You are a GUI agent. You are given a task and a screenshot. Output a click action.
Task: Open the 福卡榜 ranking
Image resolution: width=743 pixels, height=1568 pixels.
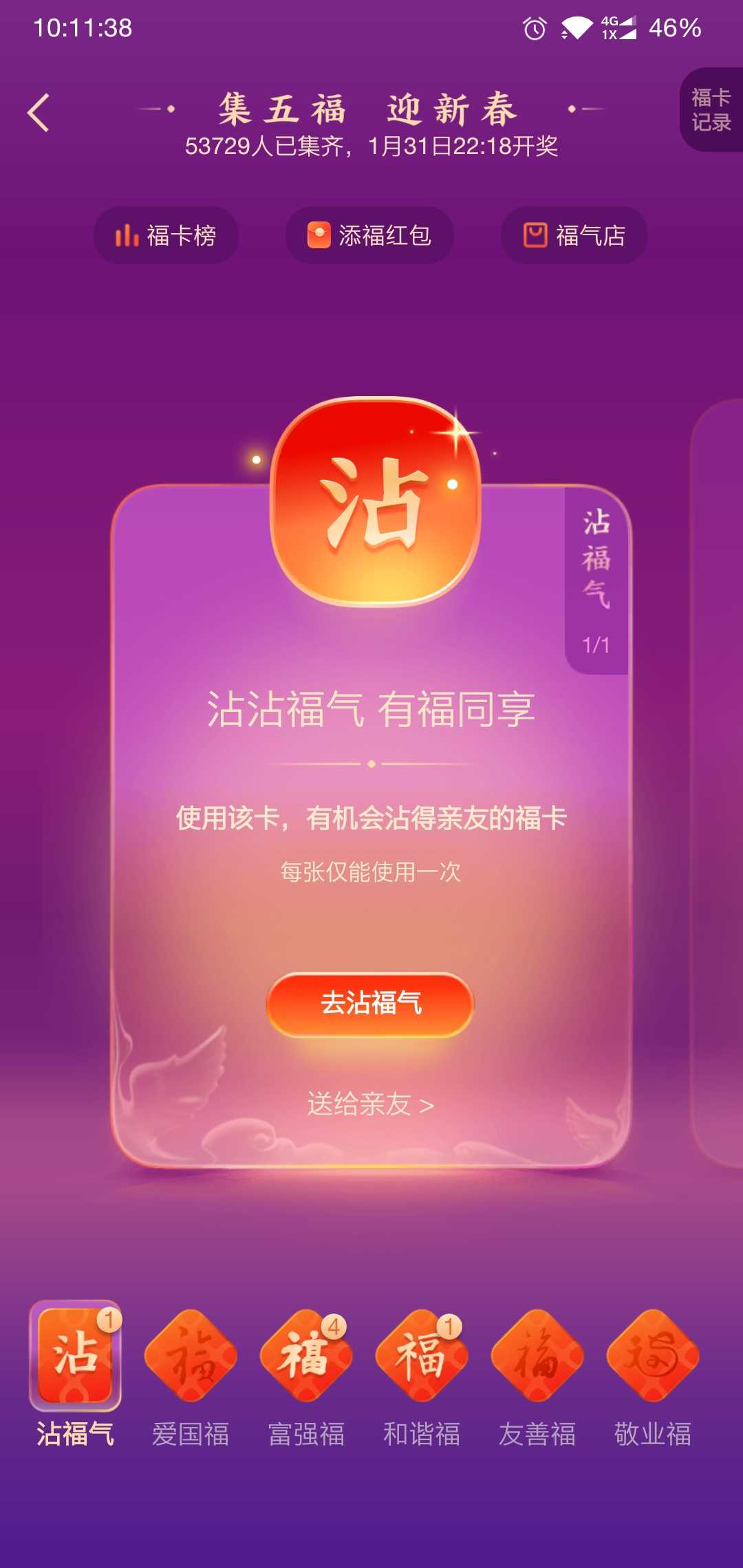click(x=166, y=235)
